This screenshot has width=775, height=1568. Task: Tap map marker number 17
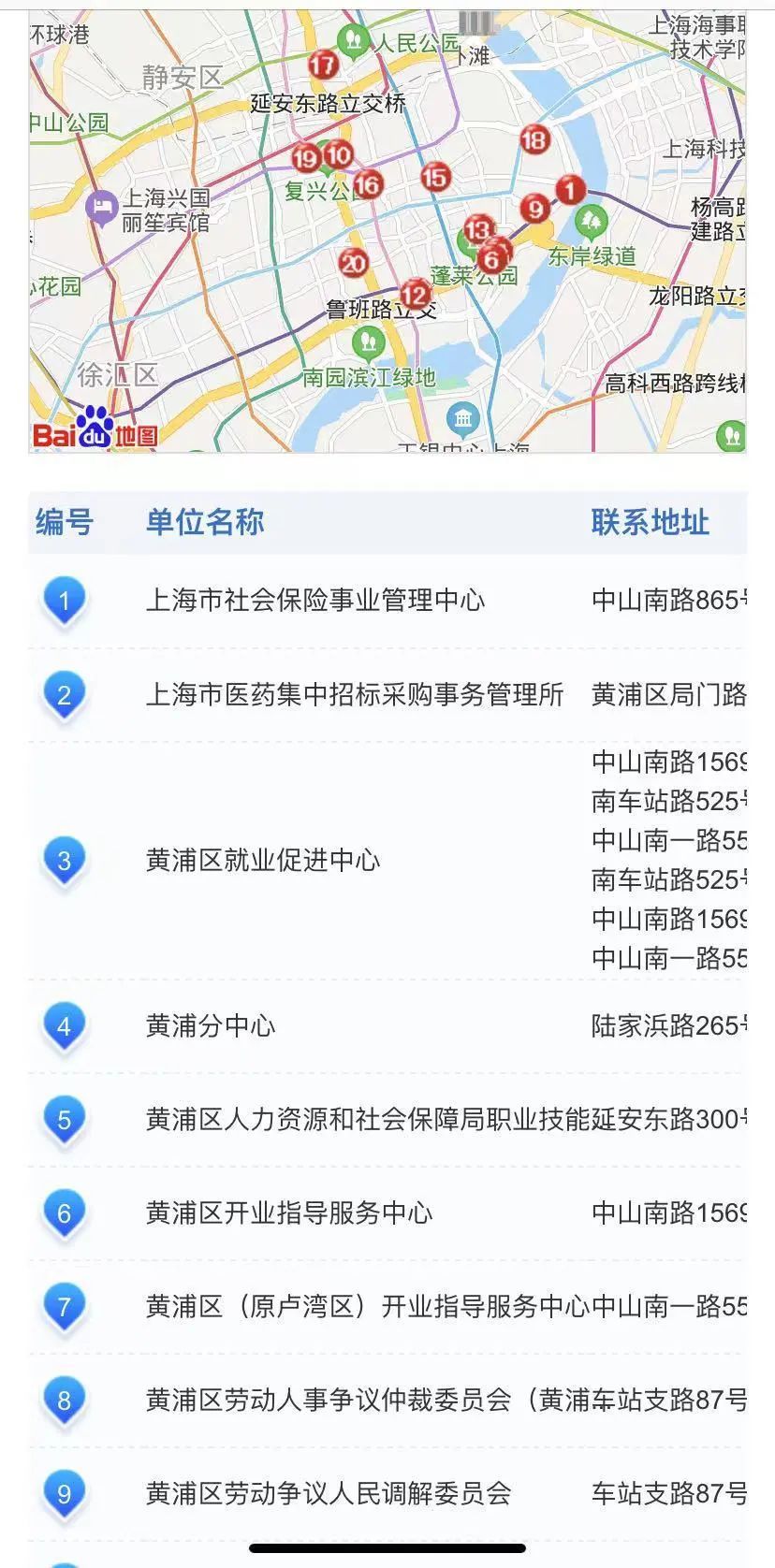tap(322, 65)
